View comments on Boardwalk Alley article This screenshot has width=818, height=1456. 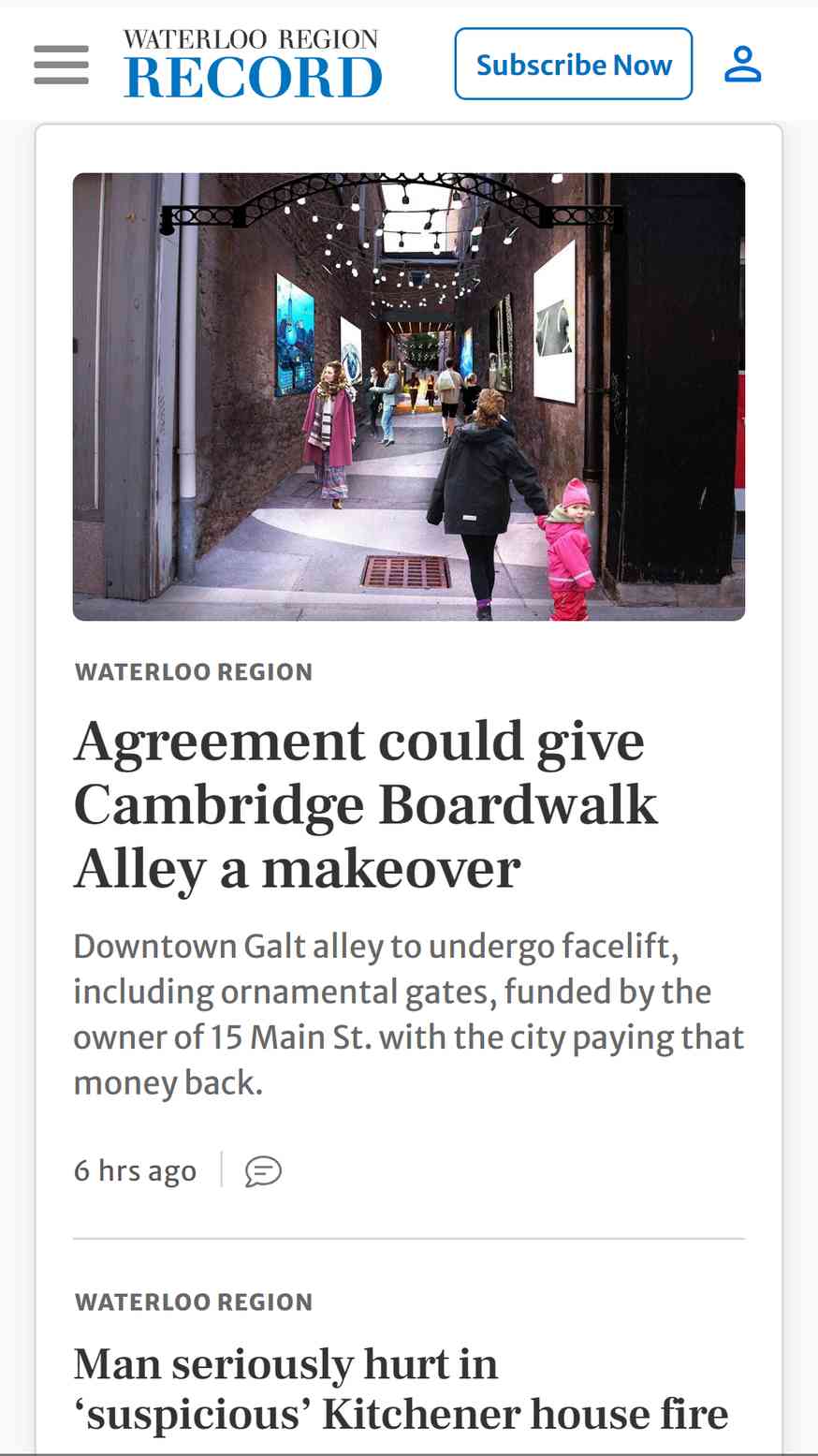pyautogui.click(x=263, y=1171)
